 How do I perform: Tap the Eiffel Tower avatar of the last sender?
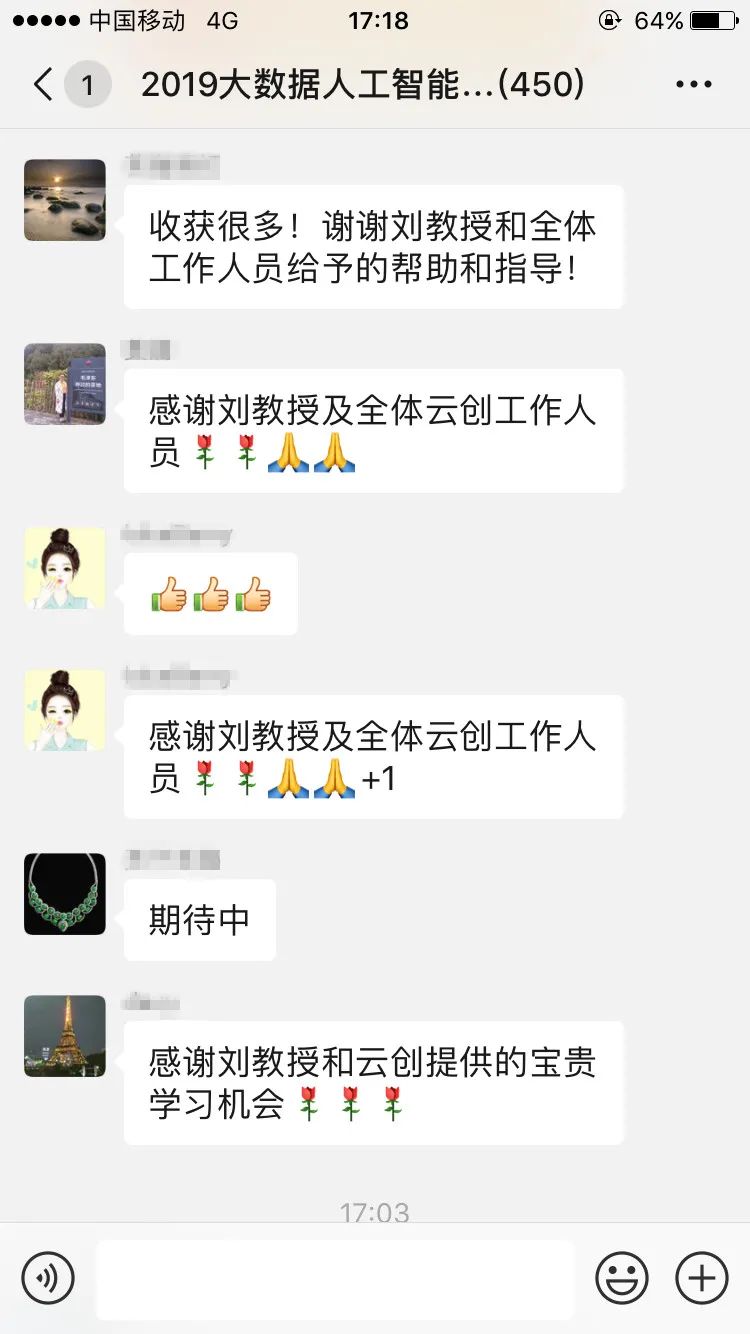pos(64,1037)
